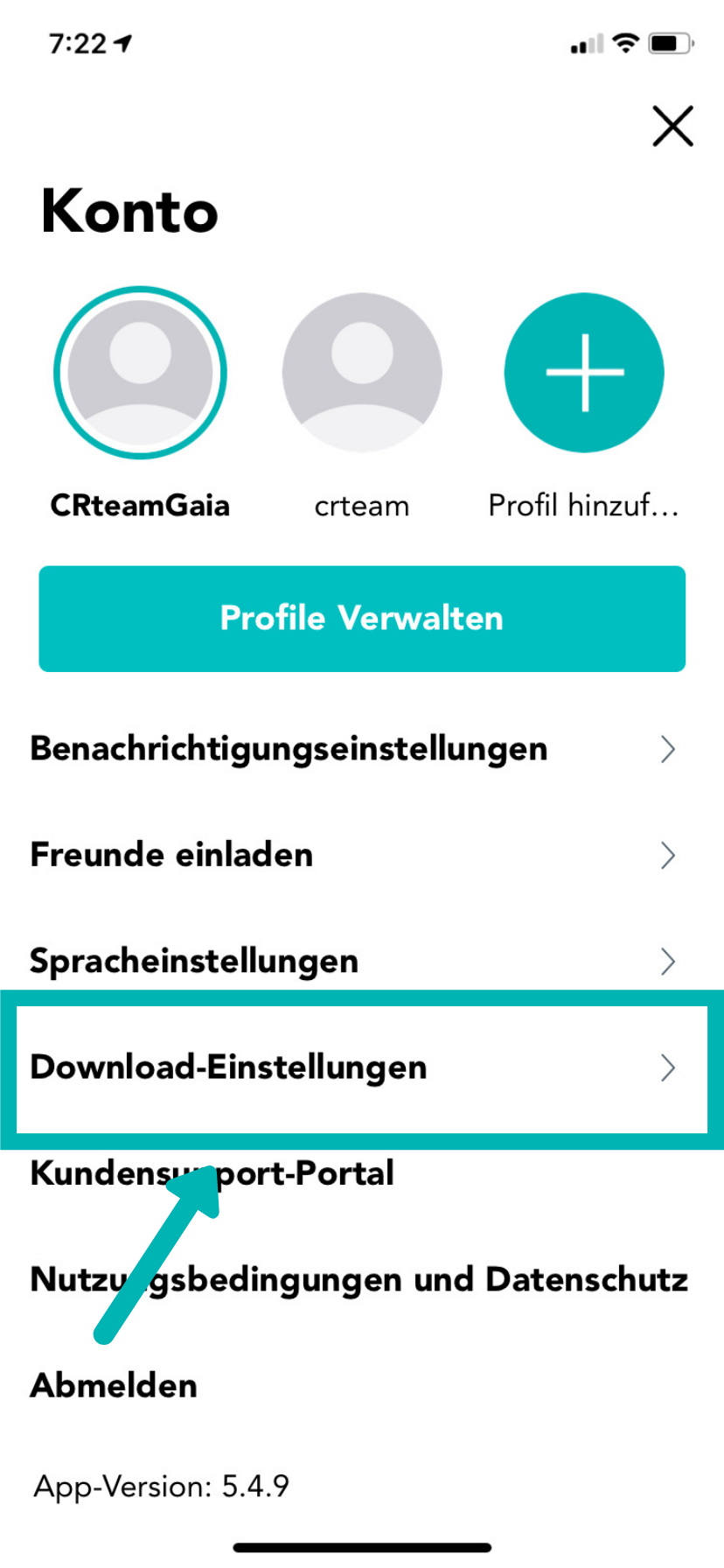
Task: Tap the Wi-Fi status icon
Action: [623, 42]
